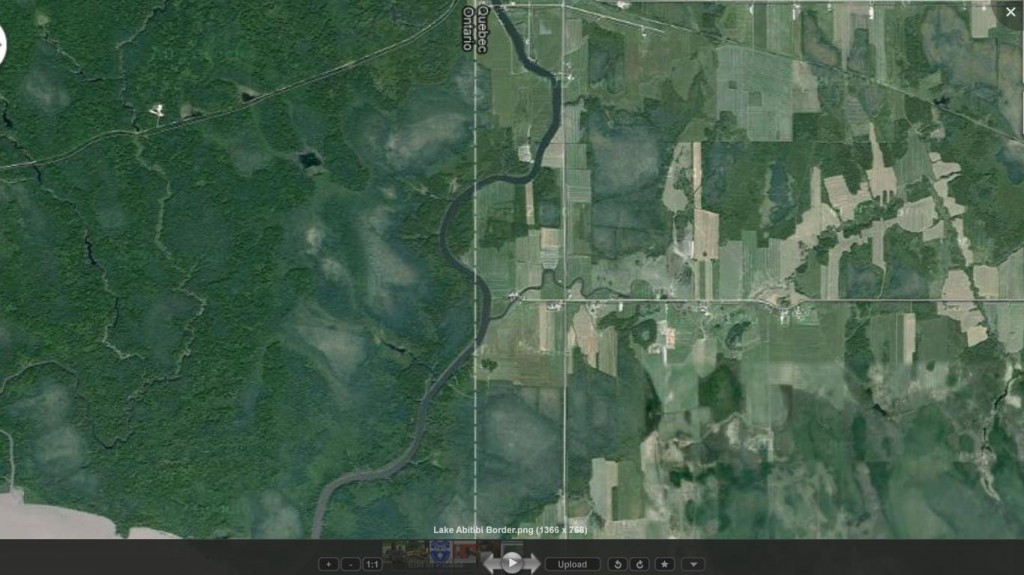Rotate the image counterclockwise
Viewport: 1024px width, 575px height.
(617, 564)
